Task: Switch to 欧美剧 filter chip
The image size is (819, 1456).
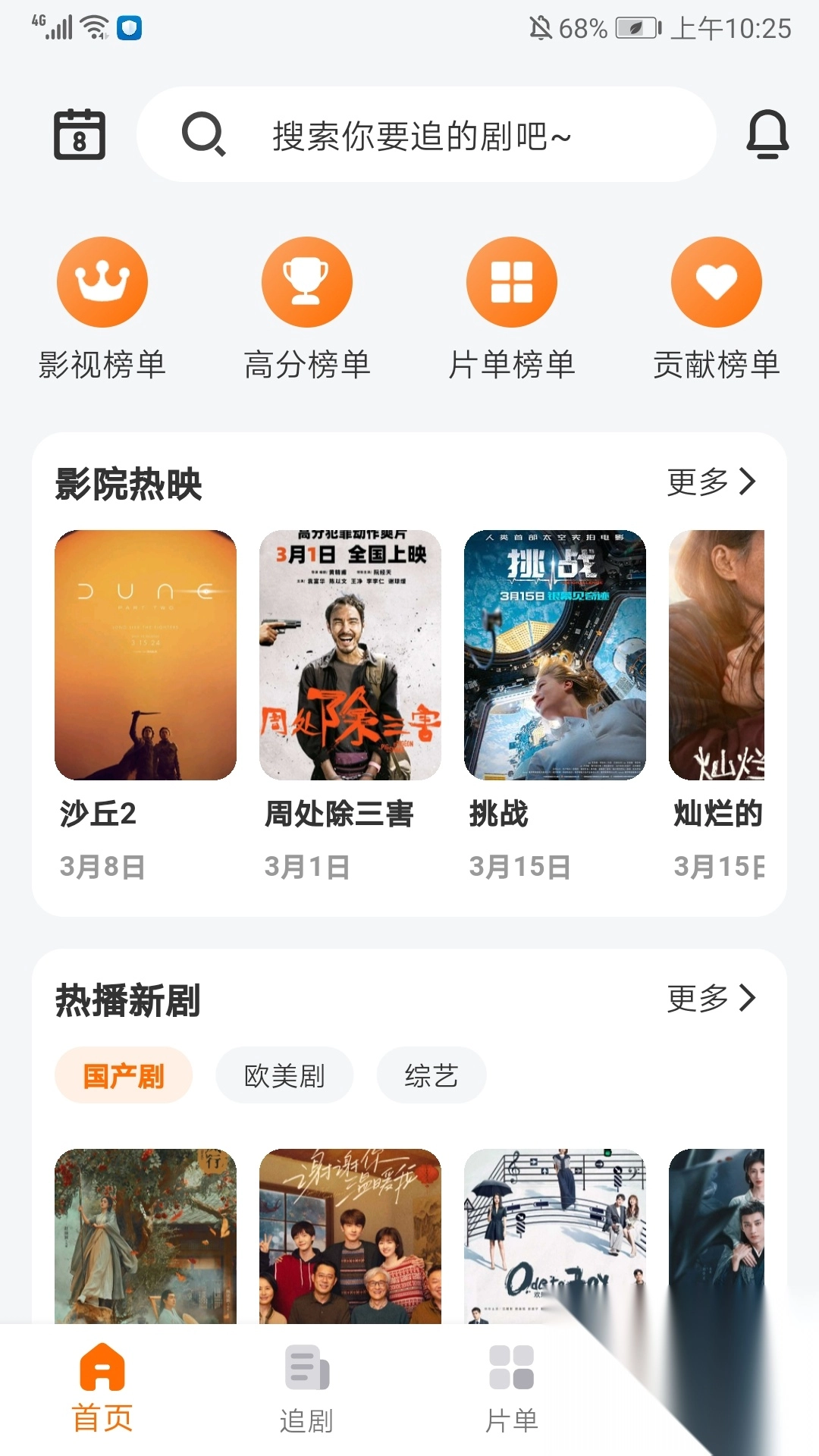Action: pos(284,1075)
